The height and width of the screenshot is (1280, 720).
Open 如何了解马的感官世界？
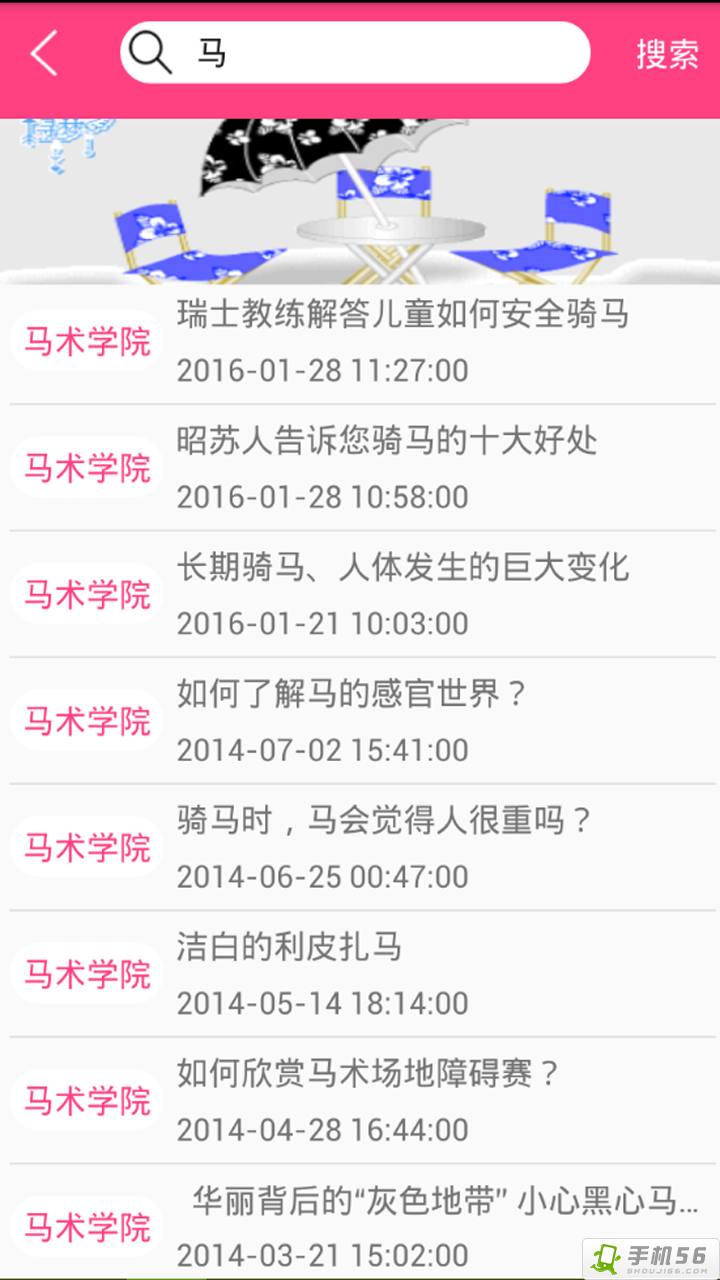(352, 694)
